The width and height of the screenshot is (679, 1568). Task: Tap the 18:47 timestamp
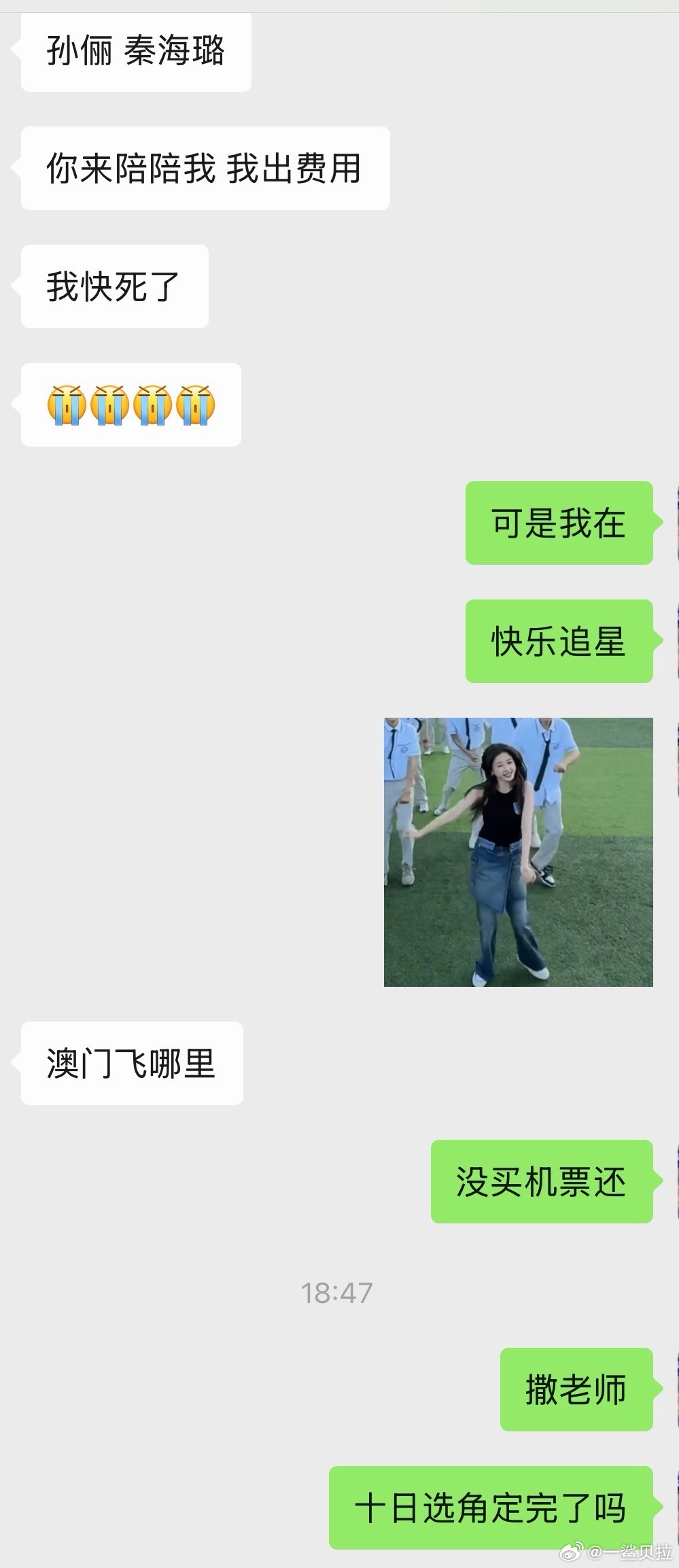[339, 1291]
